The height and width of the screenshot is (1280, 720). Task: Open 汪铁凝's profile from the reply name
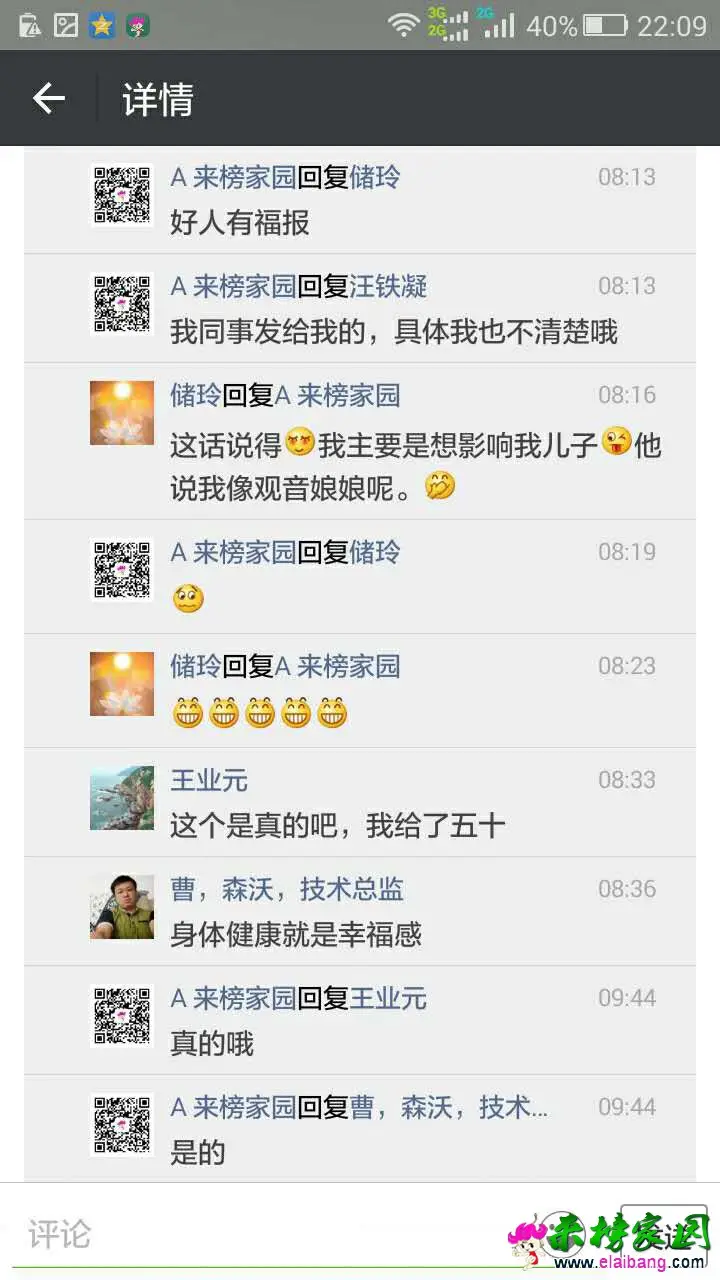coord(388,286)
